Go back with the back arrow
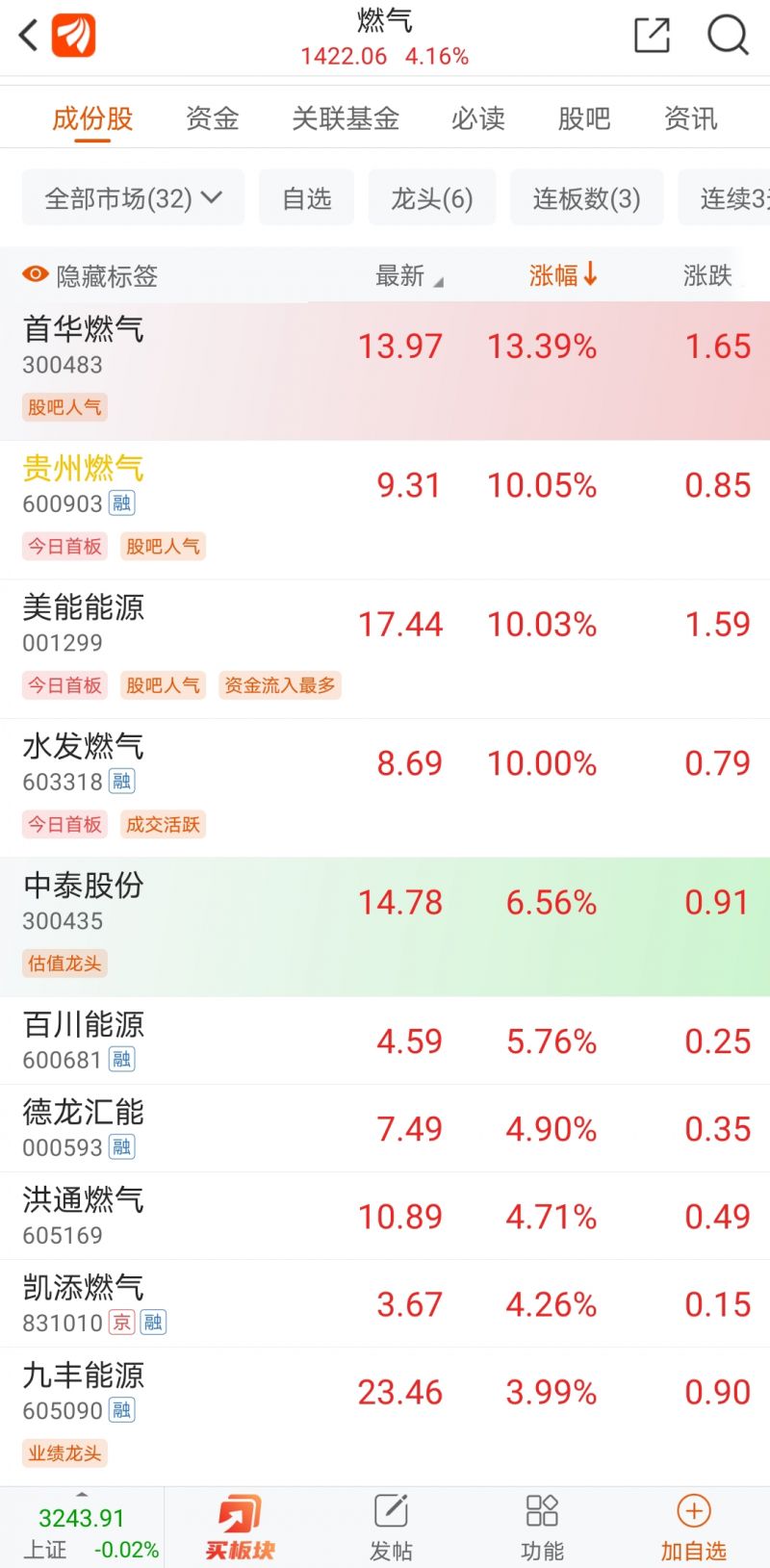 coord(26,35)
